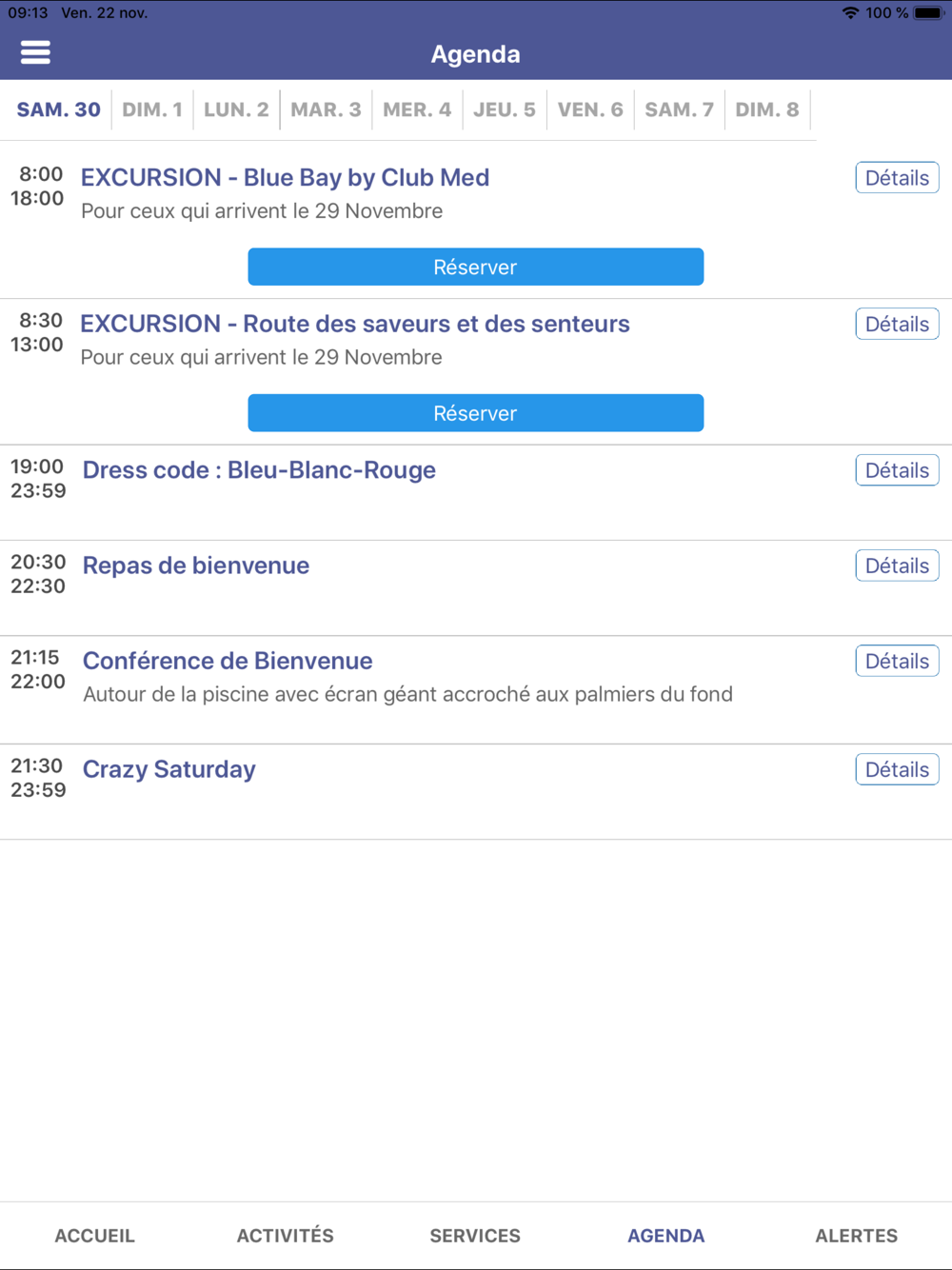Image resolution: width=952 pixels, height=1270 pixels.
Task: Switch to the DIM. 8 date tab
Action: [767, 109]
